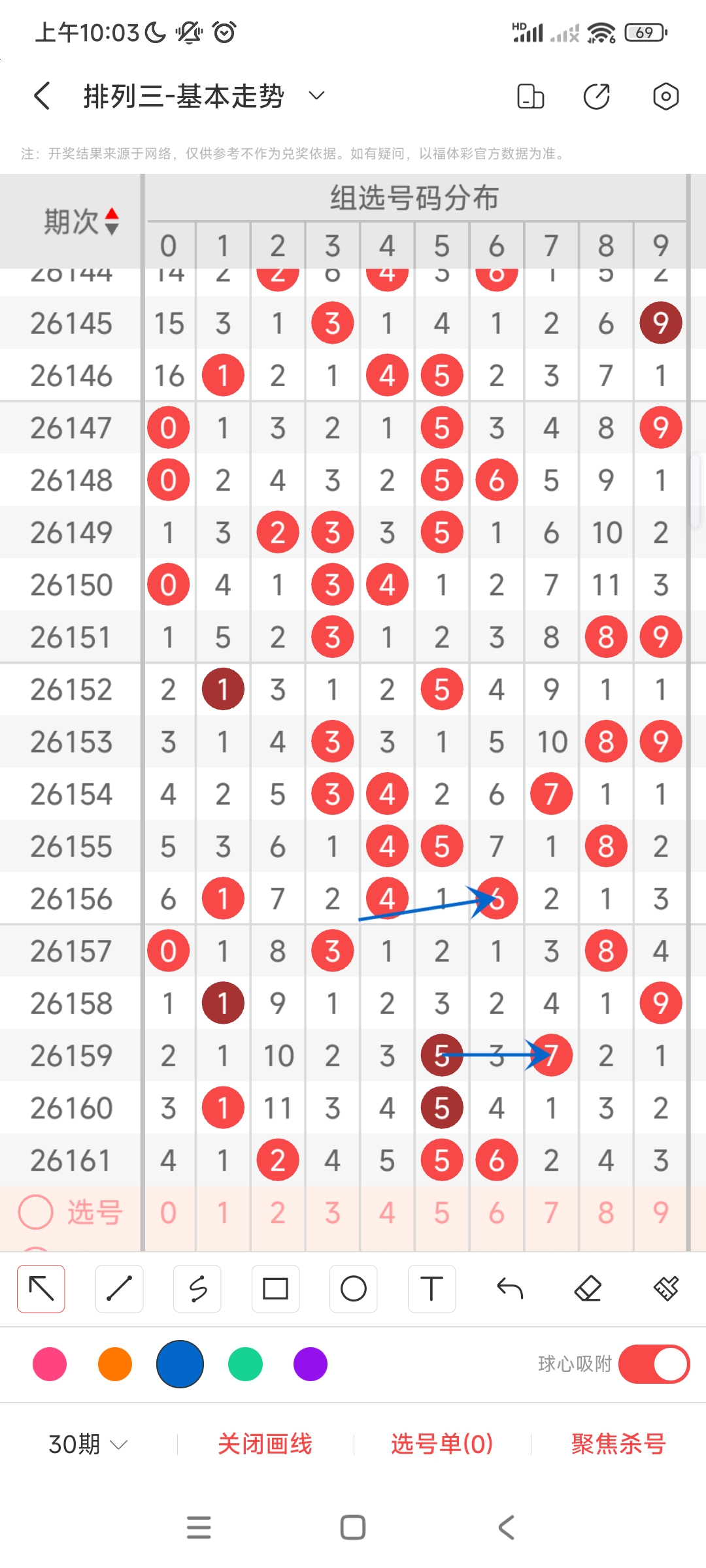Pick the arrow drawing tool
Viewport: 706px width, 1568px height.
pyautogui.click(x=41, y=1288)
